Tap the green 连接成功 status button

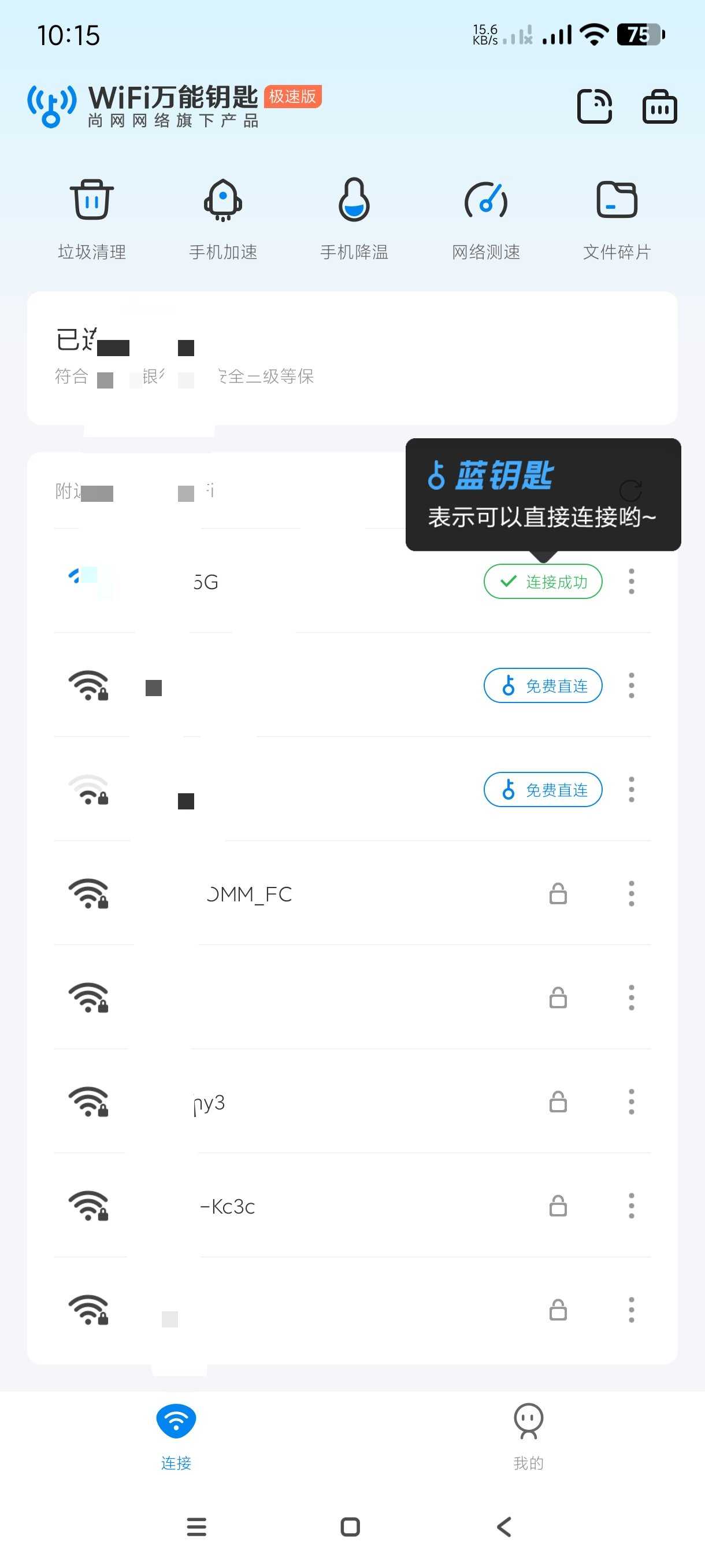click(x=543, y=581)
